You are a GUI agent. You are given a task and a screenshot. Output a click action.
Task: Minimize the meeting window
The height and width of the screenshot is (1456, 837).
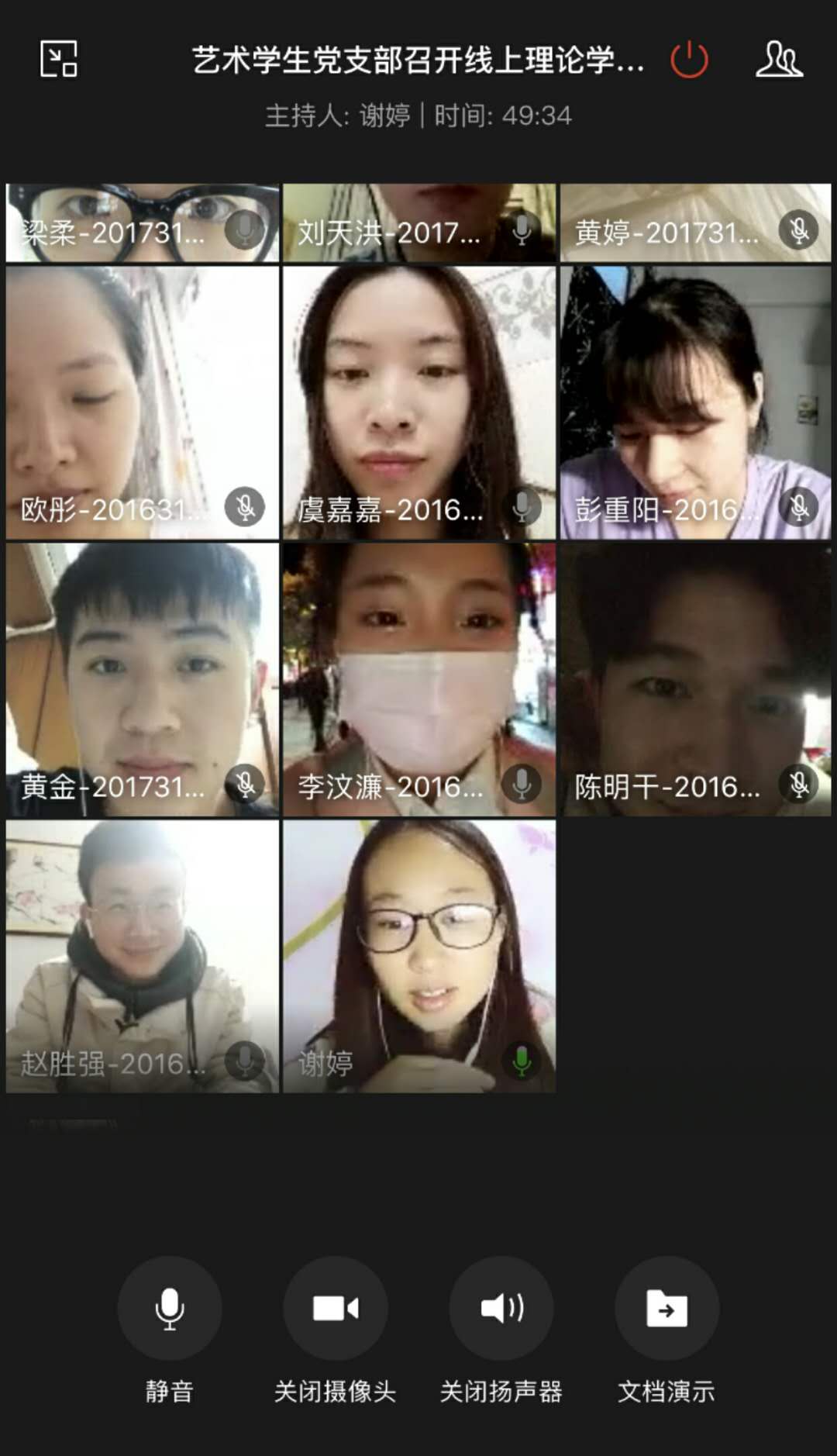(59, 59)
